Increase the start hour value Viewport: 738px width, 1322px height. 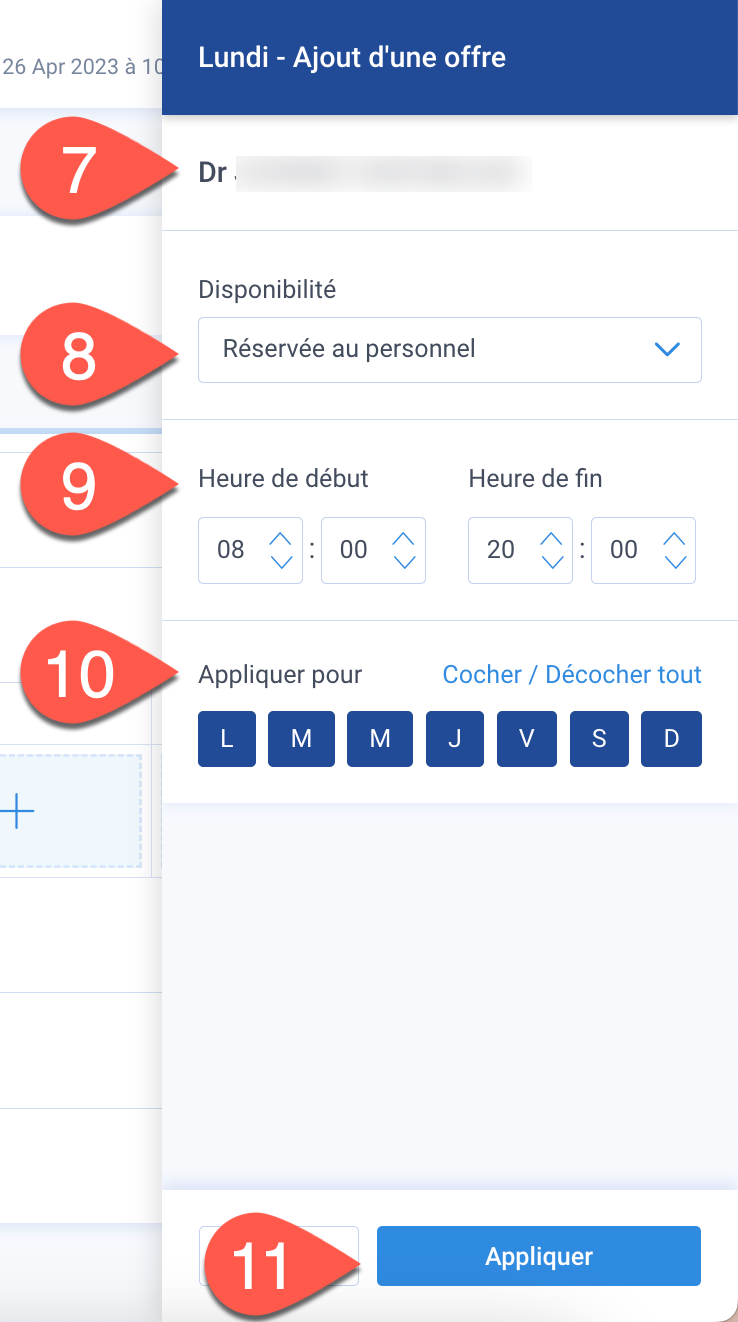click(281, 538)
